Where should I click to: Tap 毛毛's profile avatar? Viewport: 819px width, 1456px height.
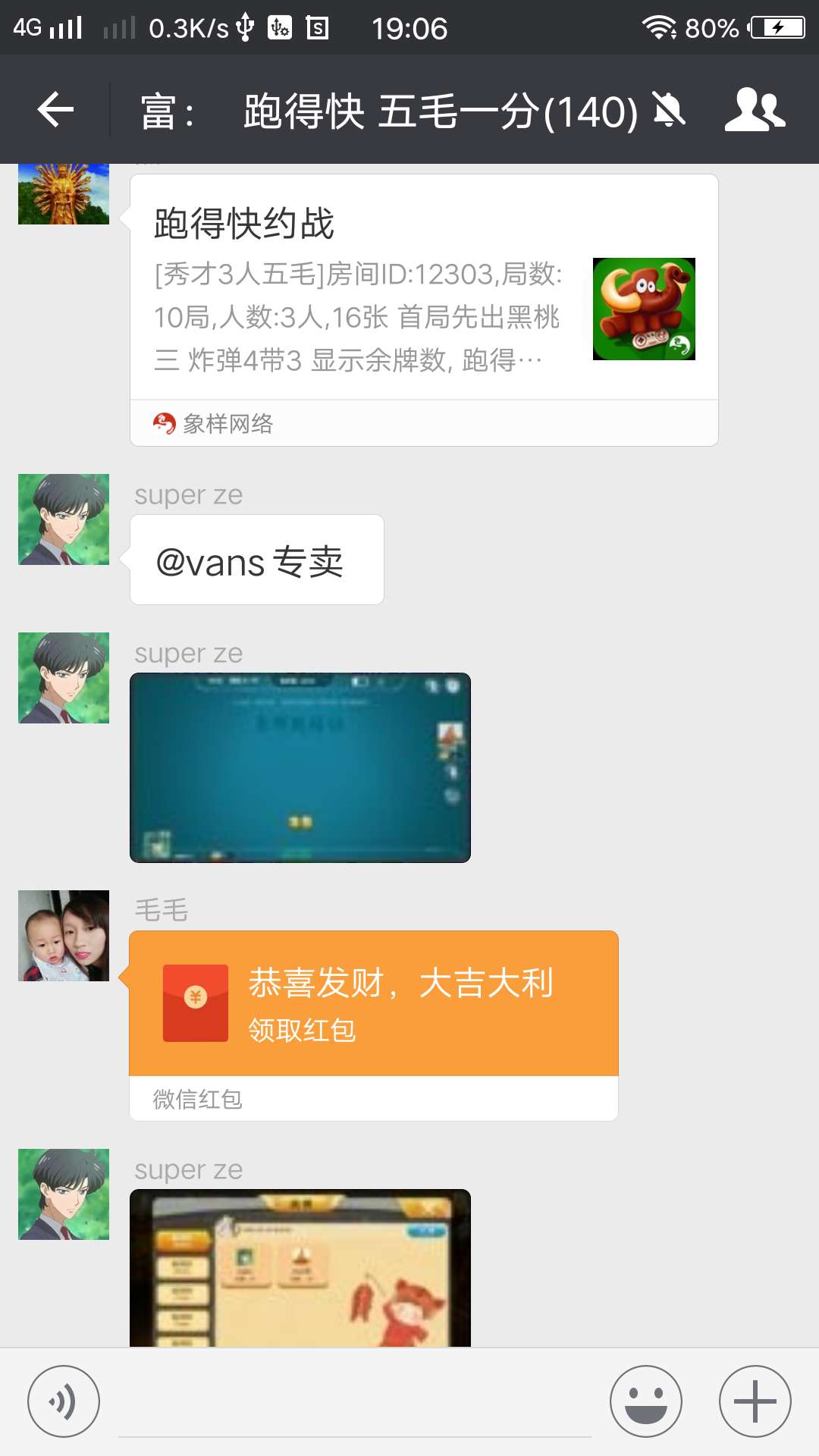click(x=64, y=936)
